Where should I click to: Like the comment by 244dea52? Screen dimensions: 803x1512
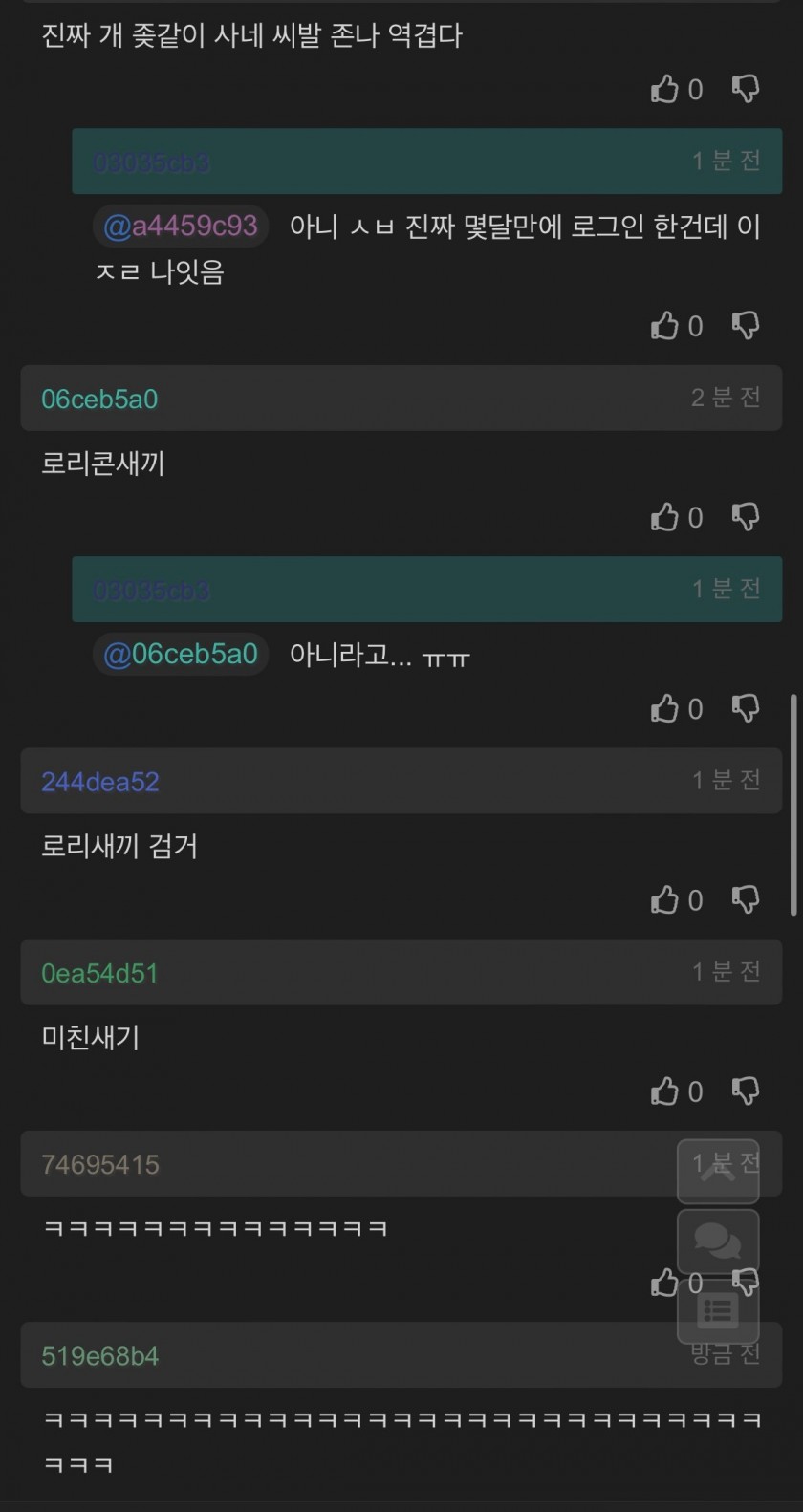pyautogui.click(x=665, y=899)
